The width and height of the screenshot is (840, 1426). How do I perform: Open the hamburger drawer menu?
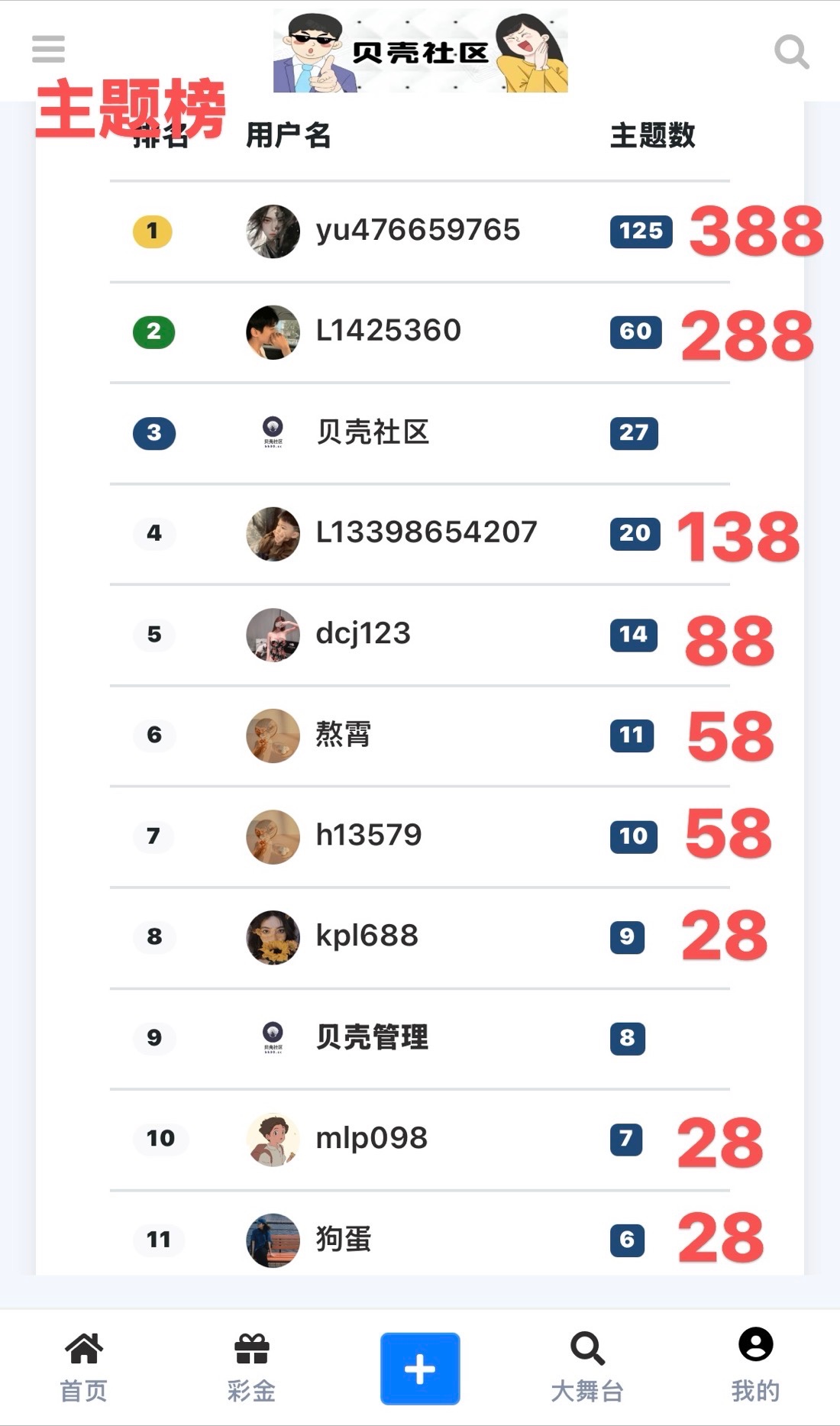pyautogui.click(x=48, y=49)
